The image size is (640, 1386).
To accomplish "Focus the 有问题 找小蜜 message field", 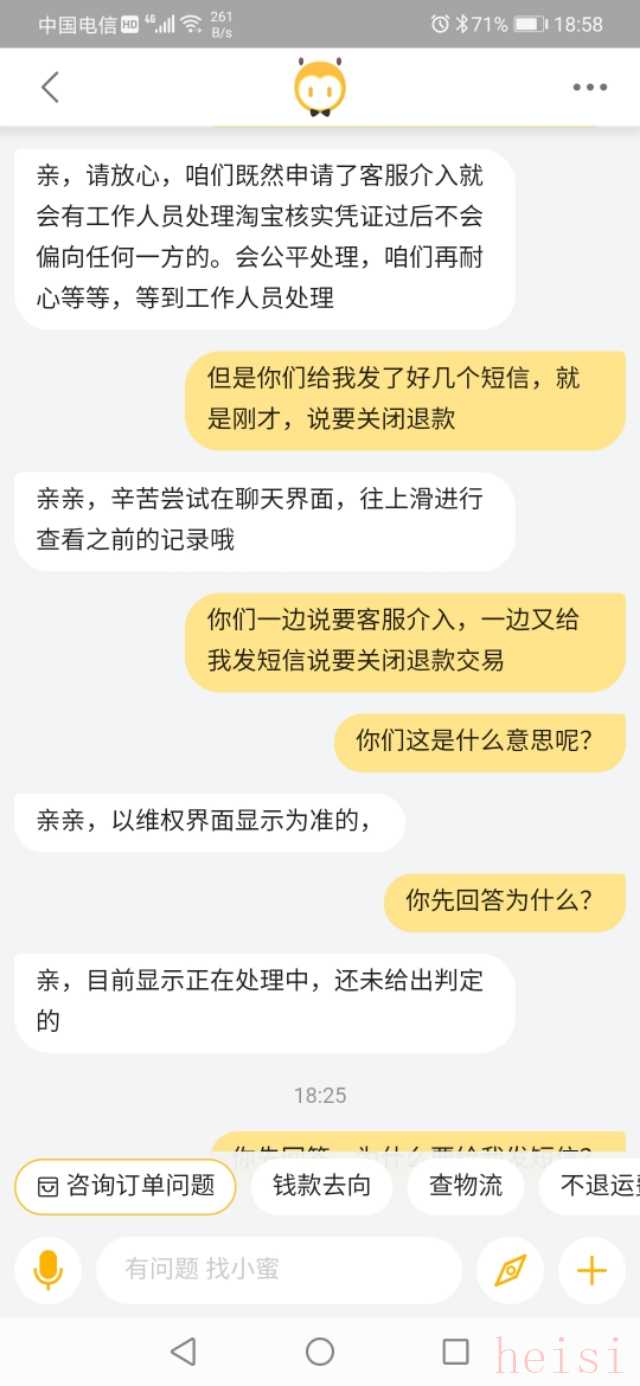I will tap(278, 1270).
